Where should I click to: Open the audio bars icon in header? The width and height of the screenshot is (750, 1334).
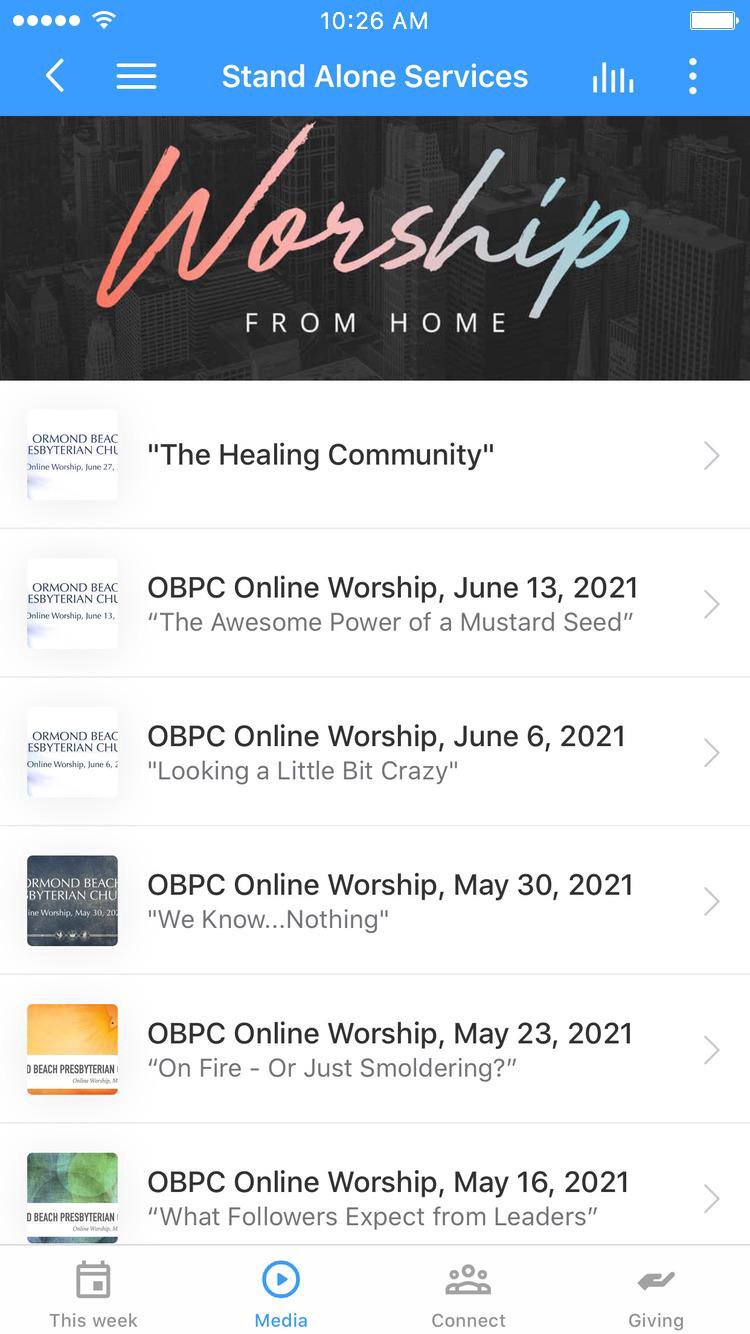[612, 77]
